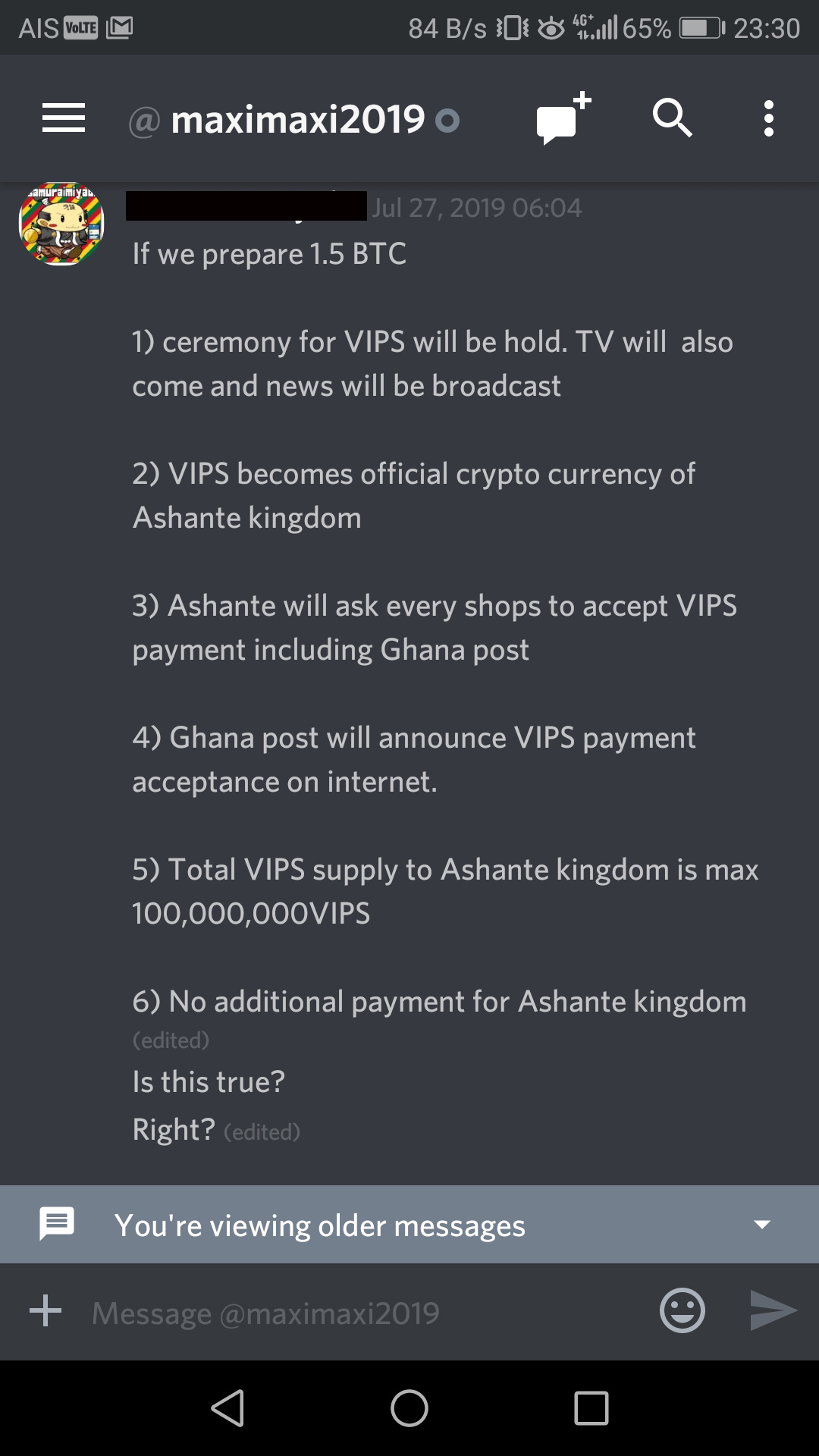The image size is (819, 1456).
Task: Open the sender's profile avatar
Action: (x=61, y=224)
